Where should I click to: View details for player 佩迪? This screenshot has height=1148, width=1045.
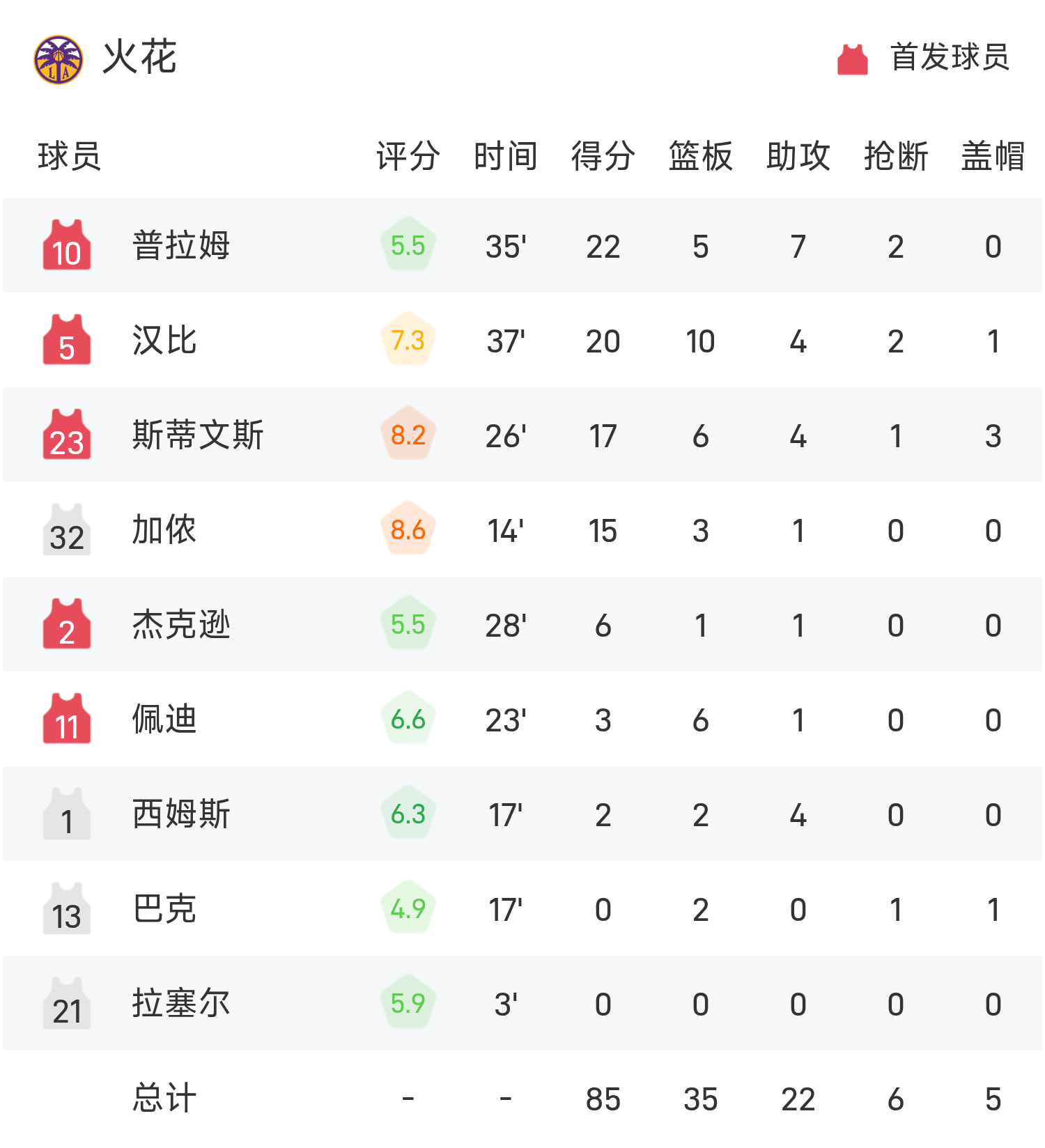pos(164,720)
